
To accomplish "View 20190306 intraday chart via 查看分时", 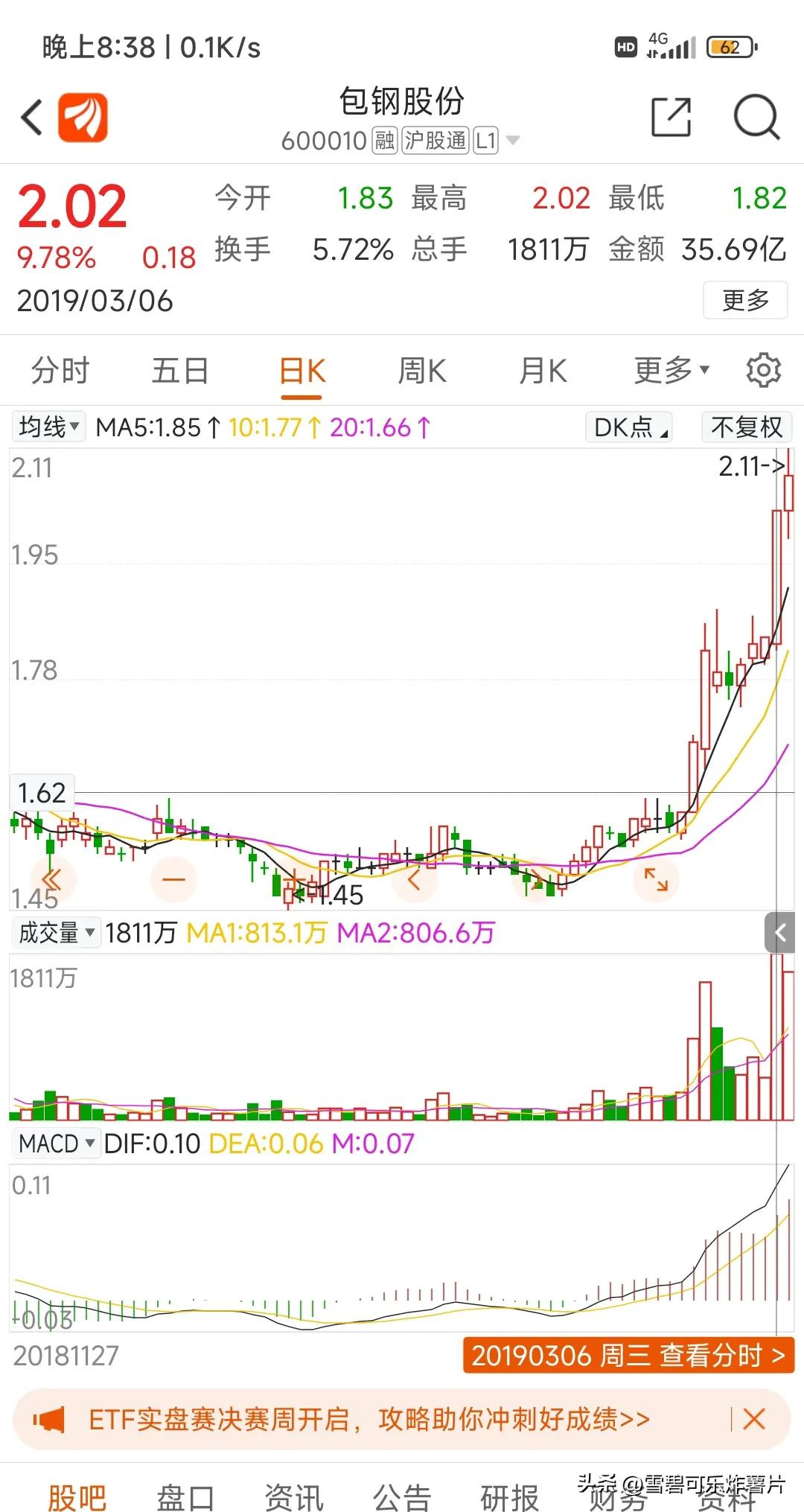I will coord(628,1355).
